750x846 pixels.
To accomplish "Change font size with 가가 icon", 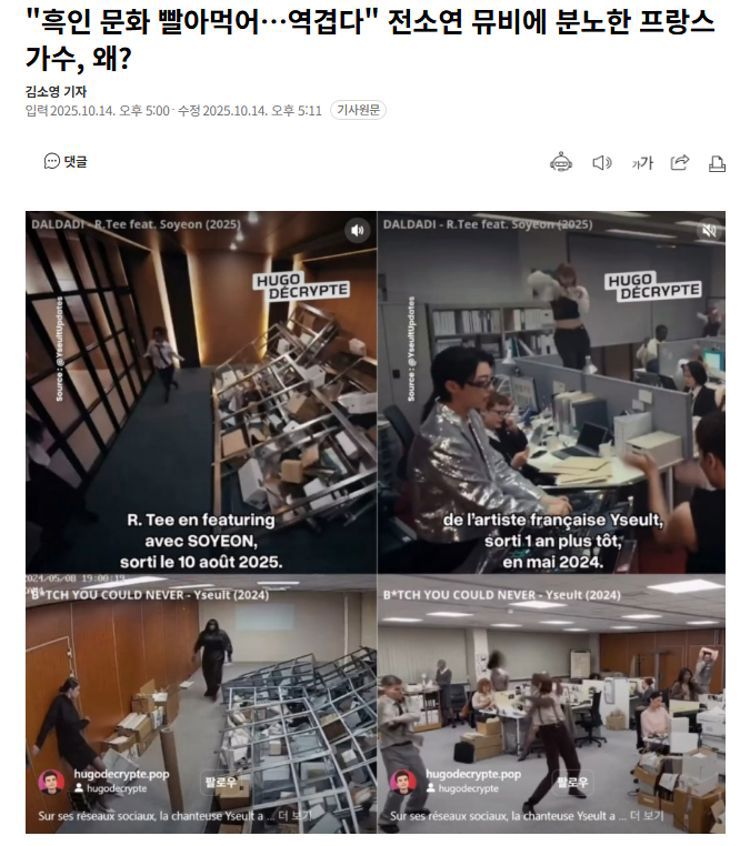I will pos(641,163).
